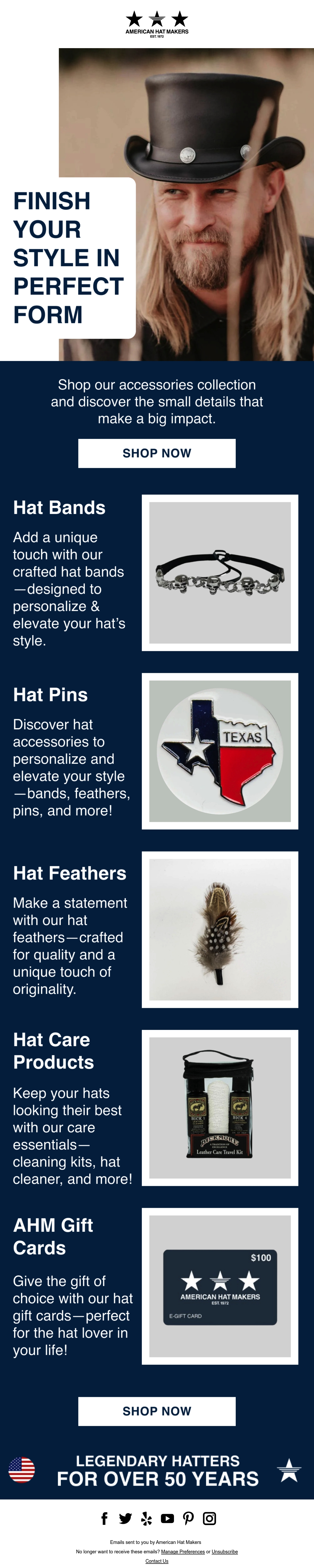This screenshot has width=314, height=1568.
Task: Tap Shop Now below the AHM Gift Cards section
Action: 157,1411
